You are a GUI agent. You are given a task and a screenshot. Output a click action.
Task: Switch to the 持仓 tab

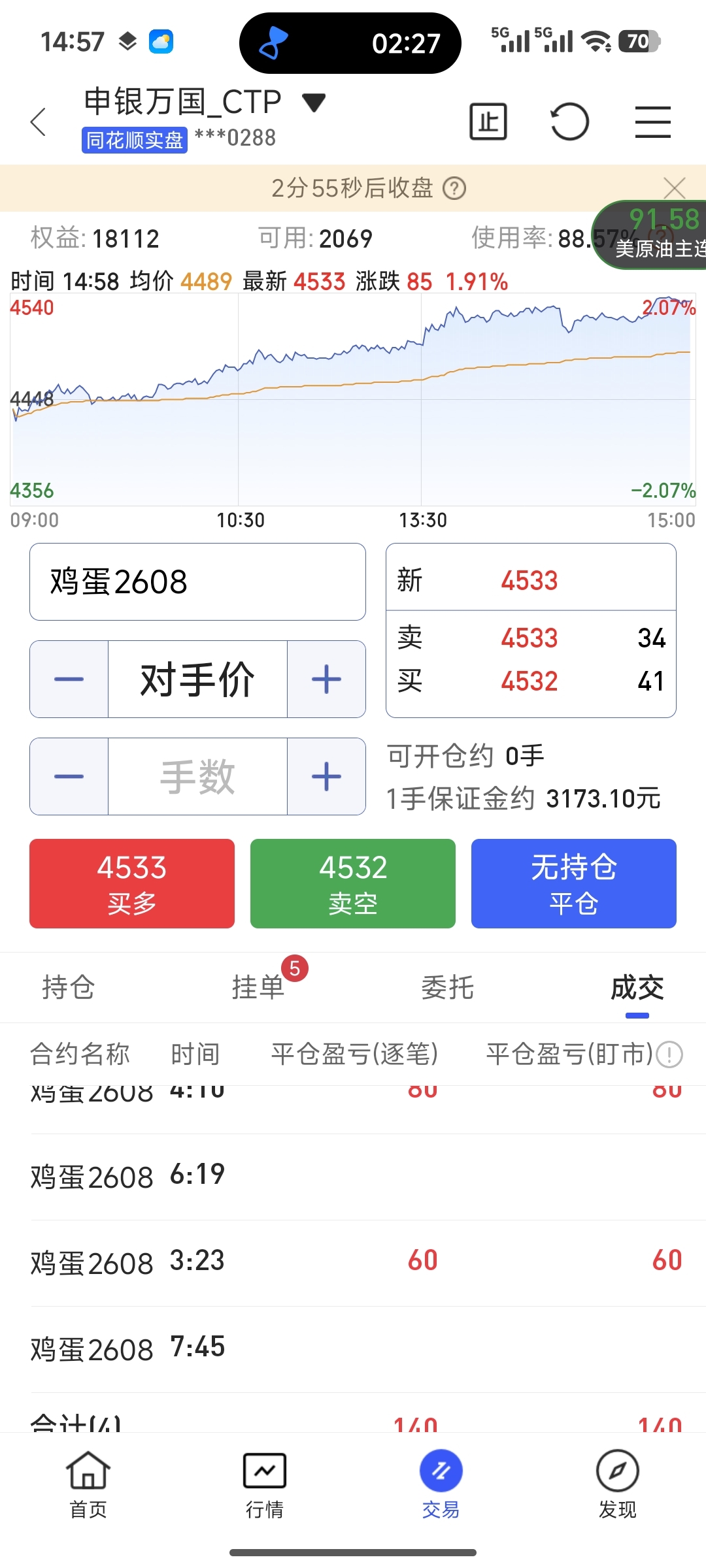point(69,987)
